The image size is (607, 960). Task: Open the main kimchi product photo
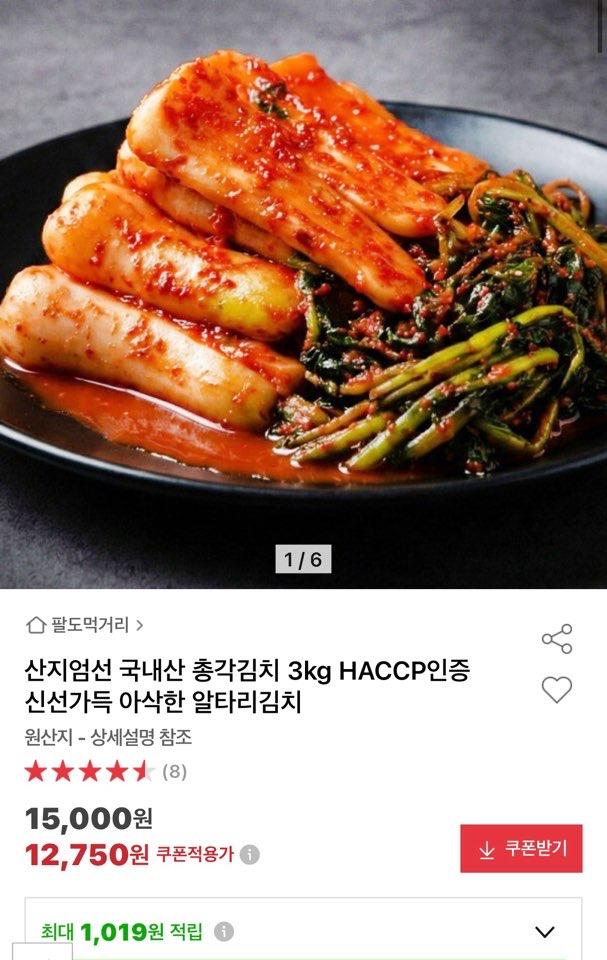point(303,294)
